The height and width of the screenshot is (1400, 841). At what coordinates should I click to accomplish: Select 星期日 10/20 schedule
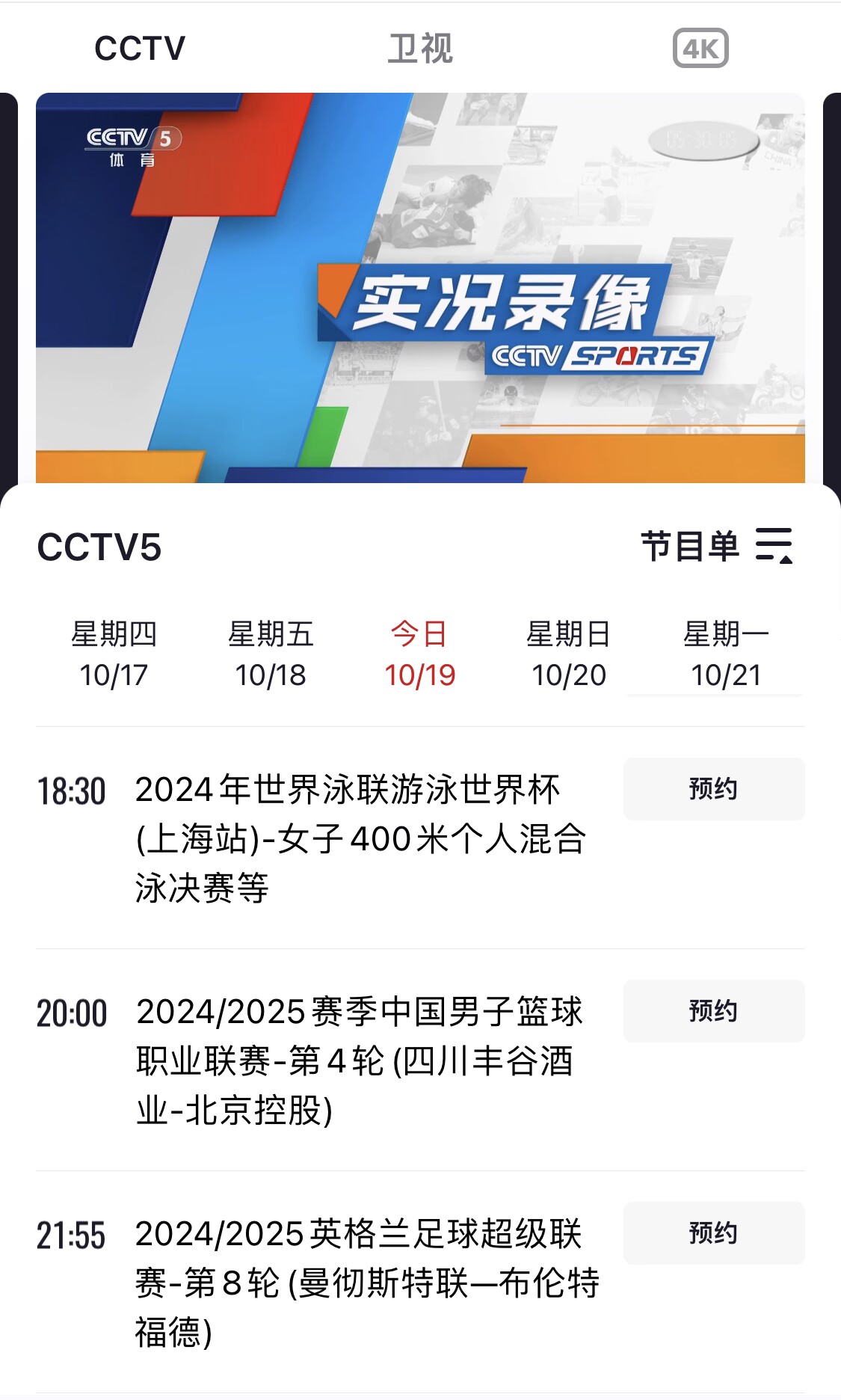[x=569, y=654]
